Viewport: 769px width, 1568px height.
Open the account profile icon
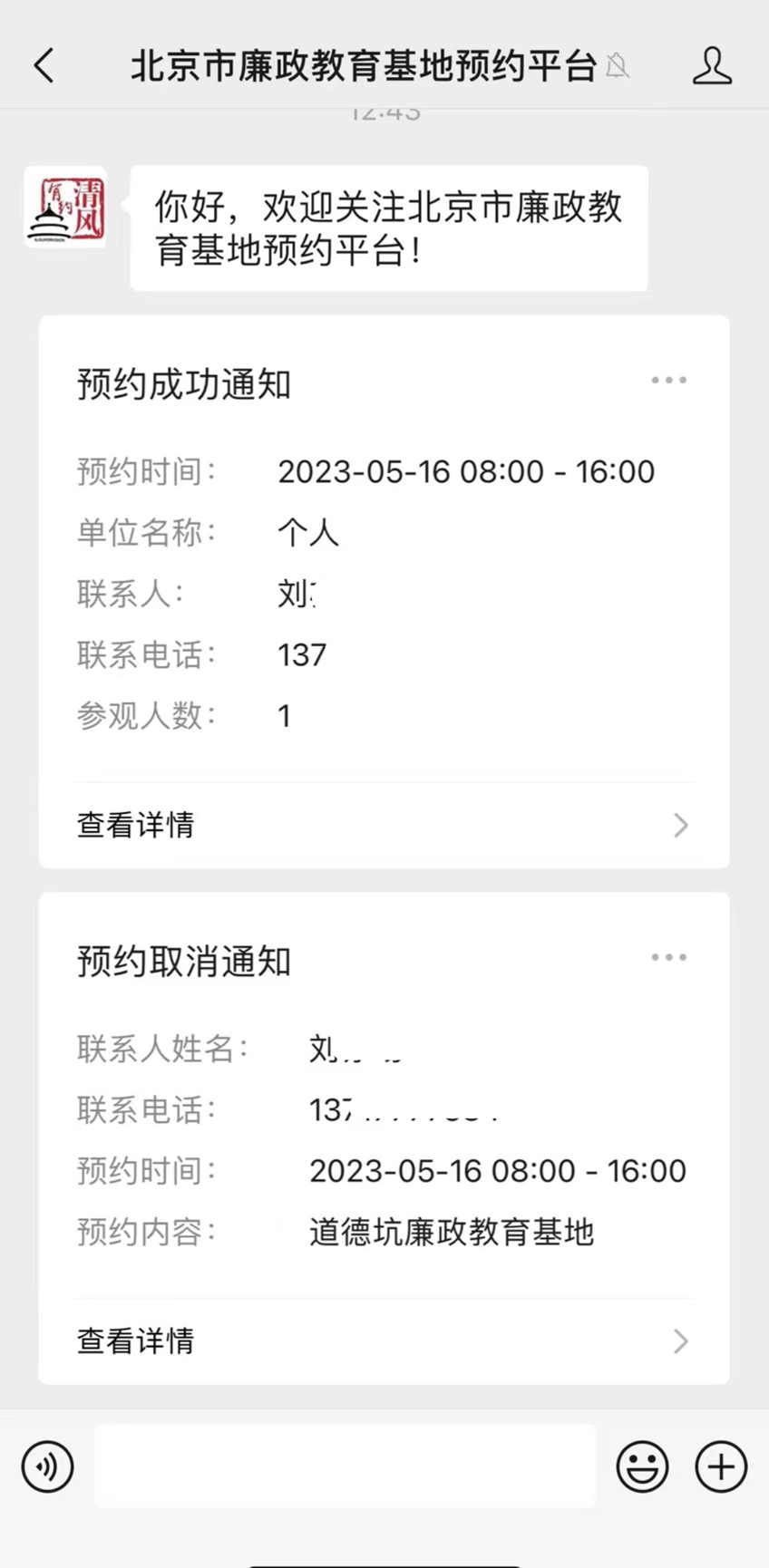[x=712, y=66]
